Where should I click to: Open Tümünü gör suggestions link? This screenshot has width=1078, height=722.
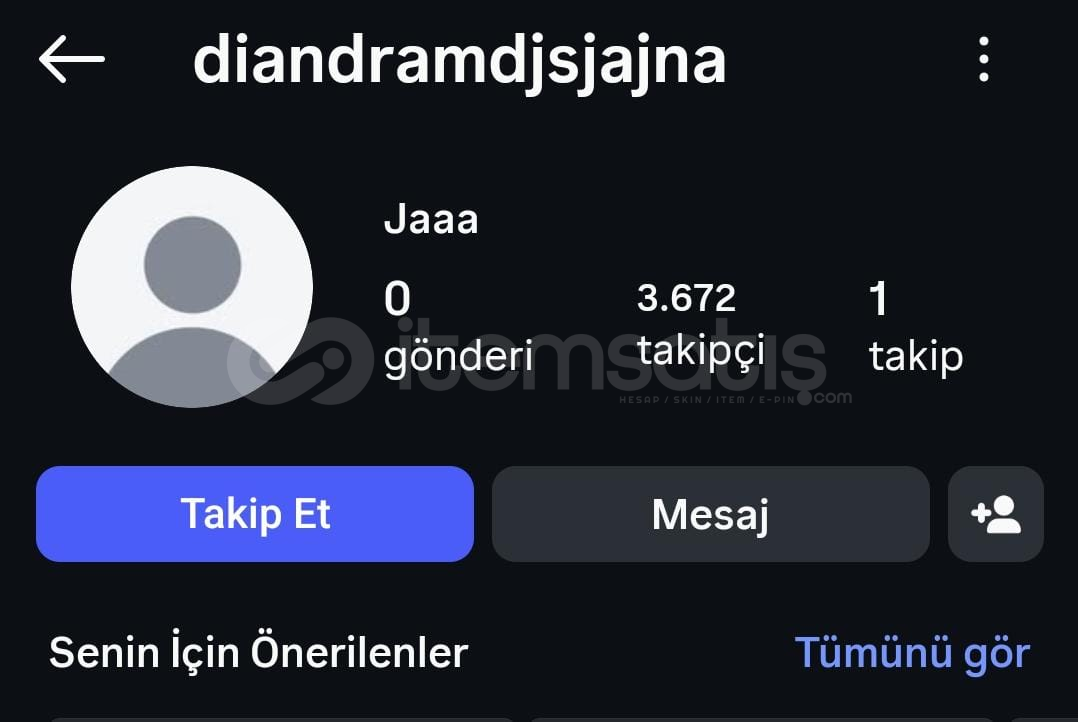[x=911, y=653]
